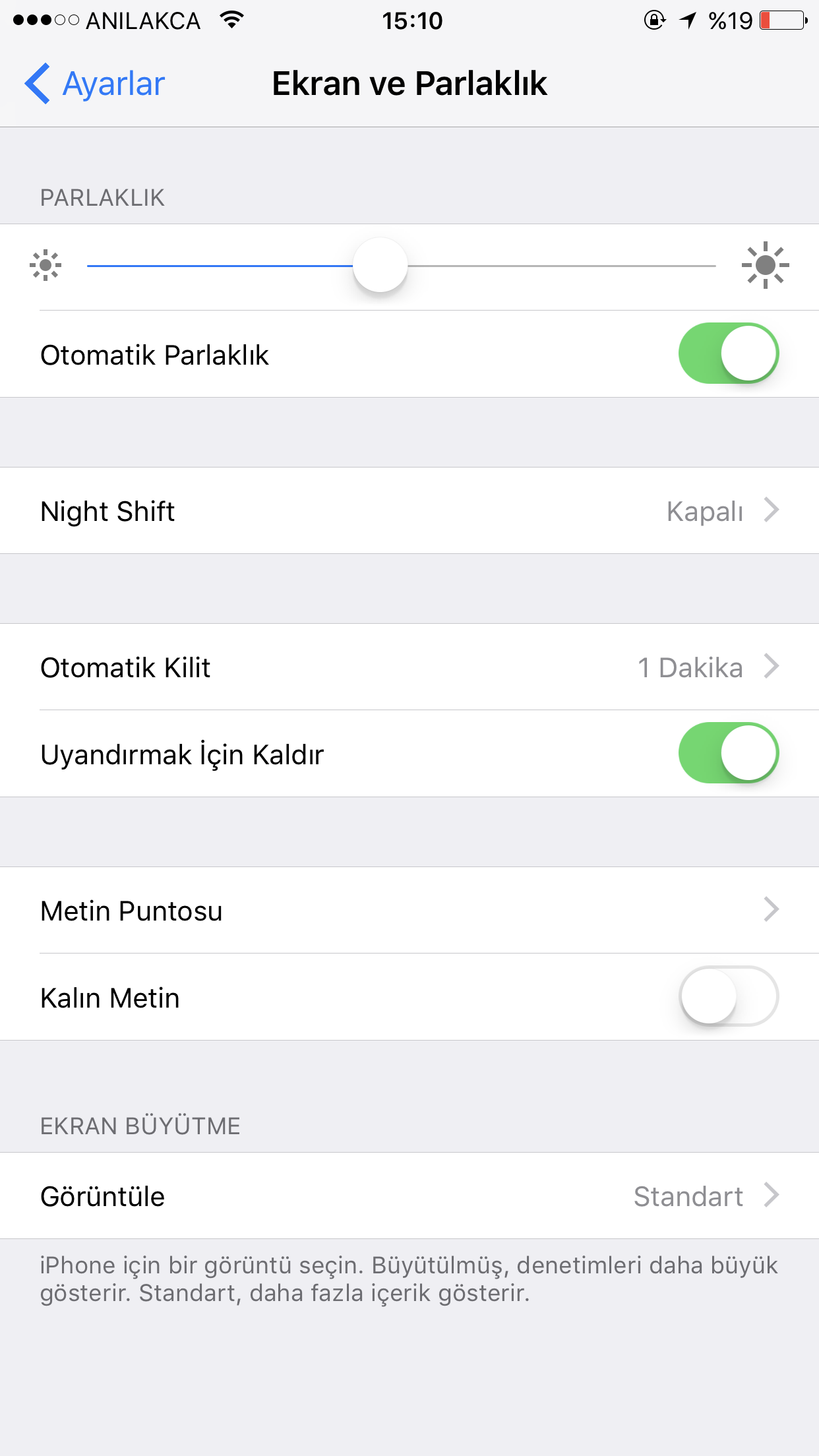Open Metin Puntosu settings
Screen dimensions: 819x1456
click(409, 911)
